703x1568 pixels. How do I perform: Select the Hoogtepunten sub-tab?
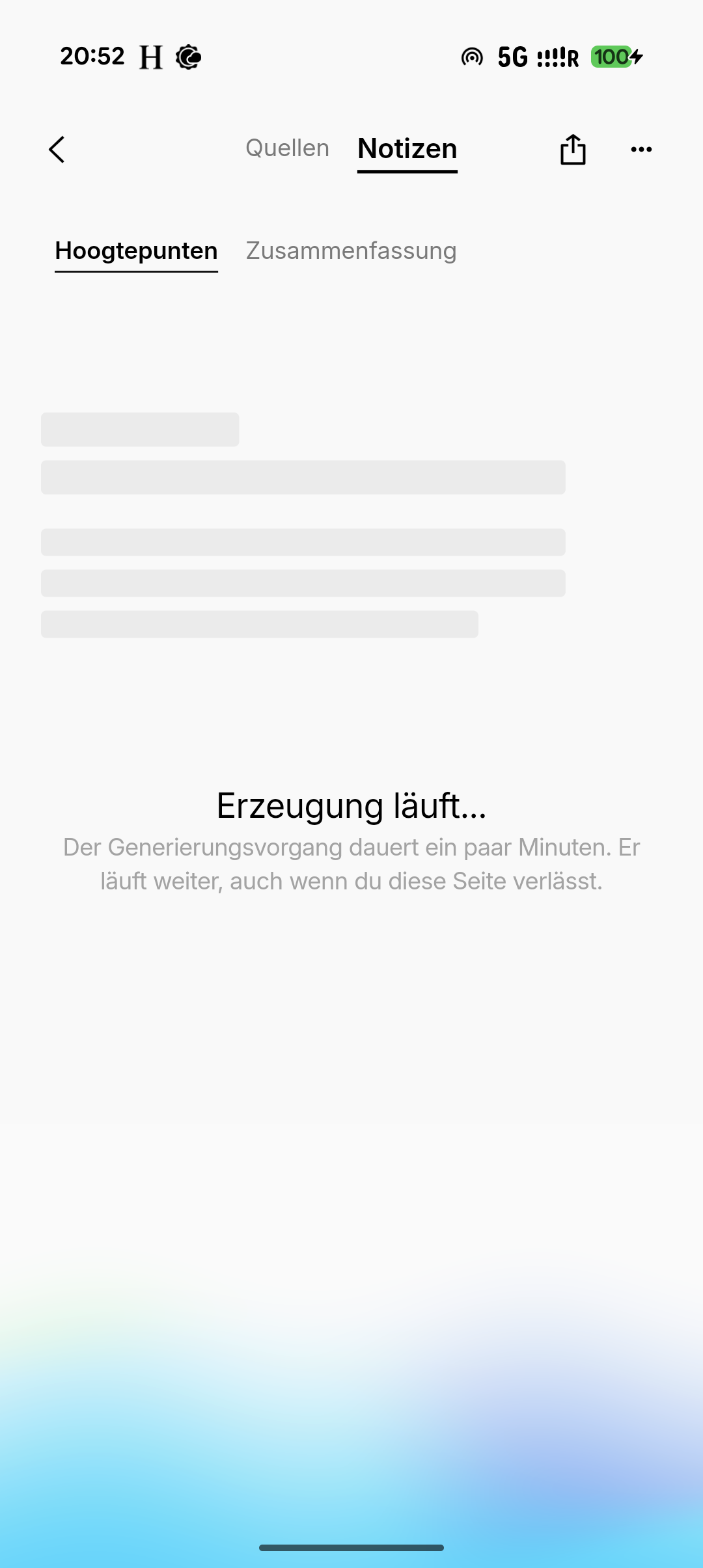point(136,250)
